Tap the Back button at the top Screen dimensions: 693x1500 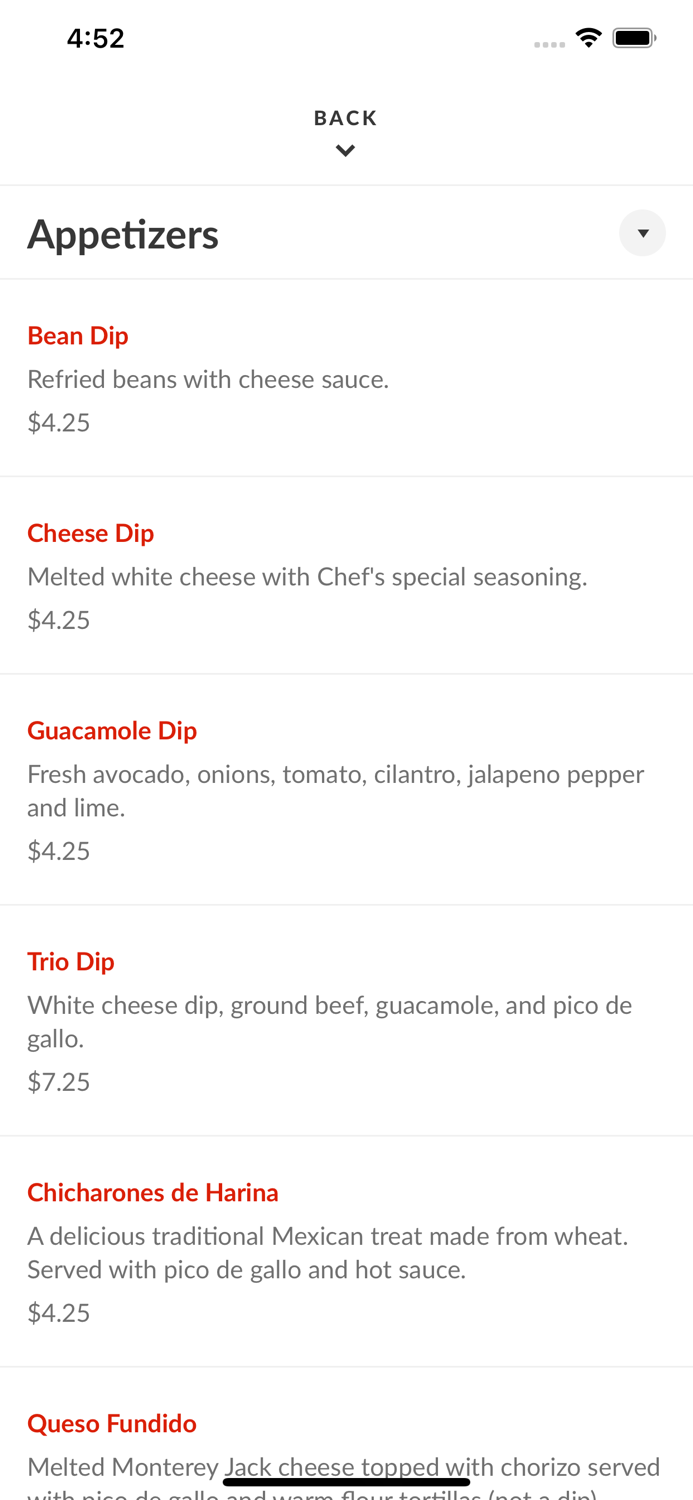click(345, 131)
